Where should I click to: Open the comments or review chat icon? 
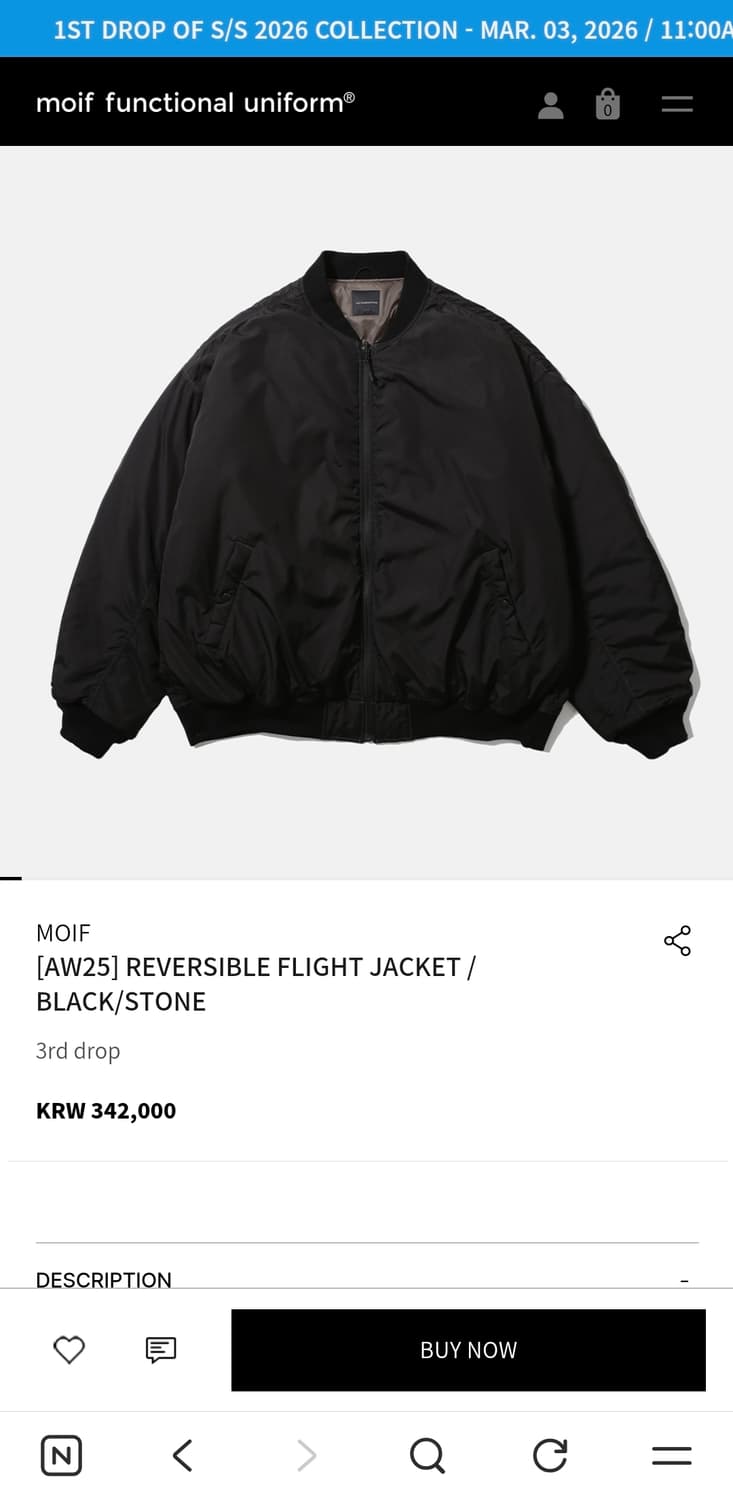pyautogui.click(x=162, y=1349)
